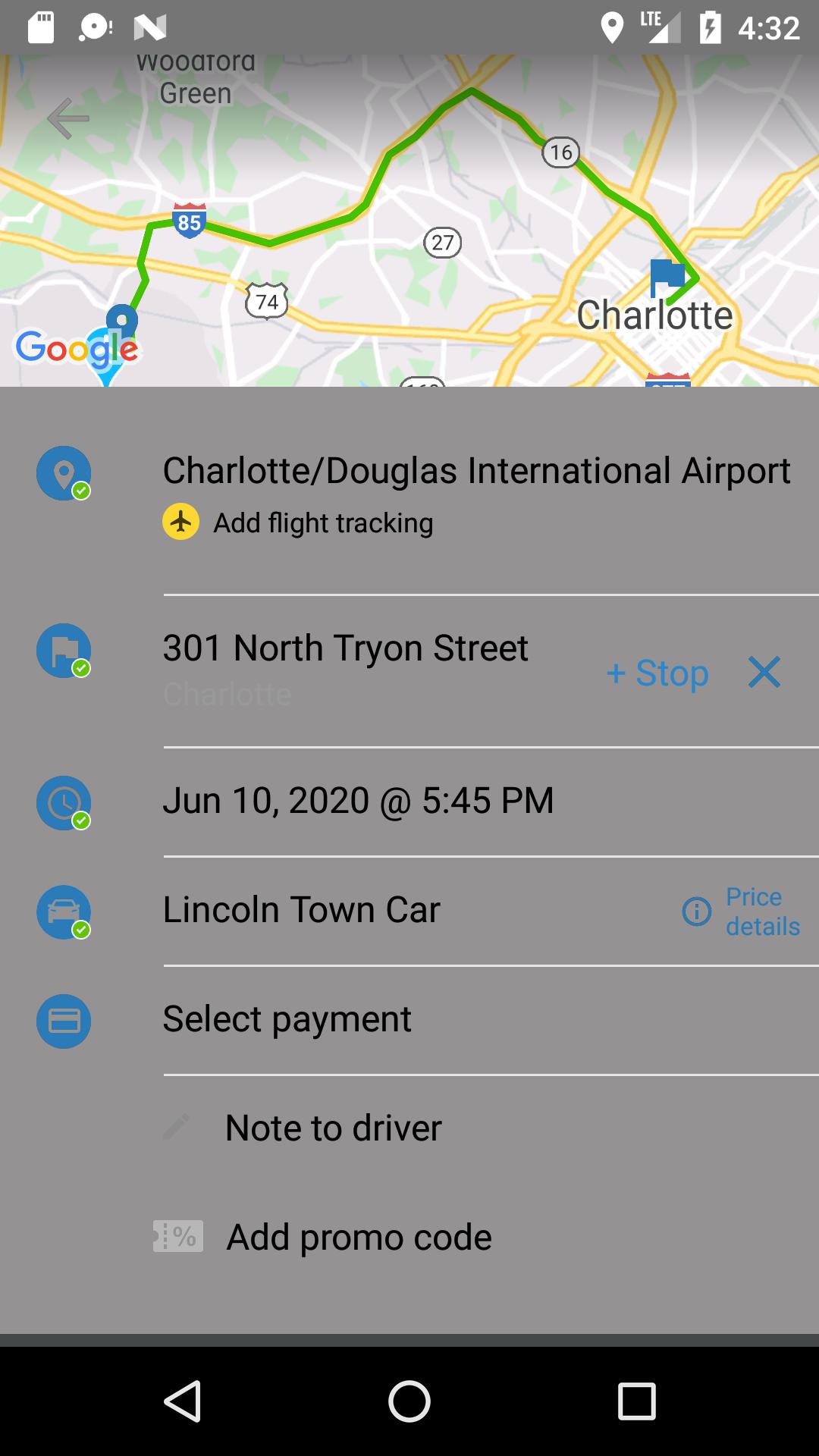The width and height of the screenshot is (819, 1456).
Task: Change destination 301 North Tryon Street
Action: coord(346,649)
